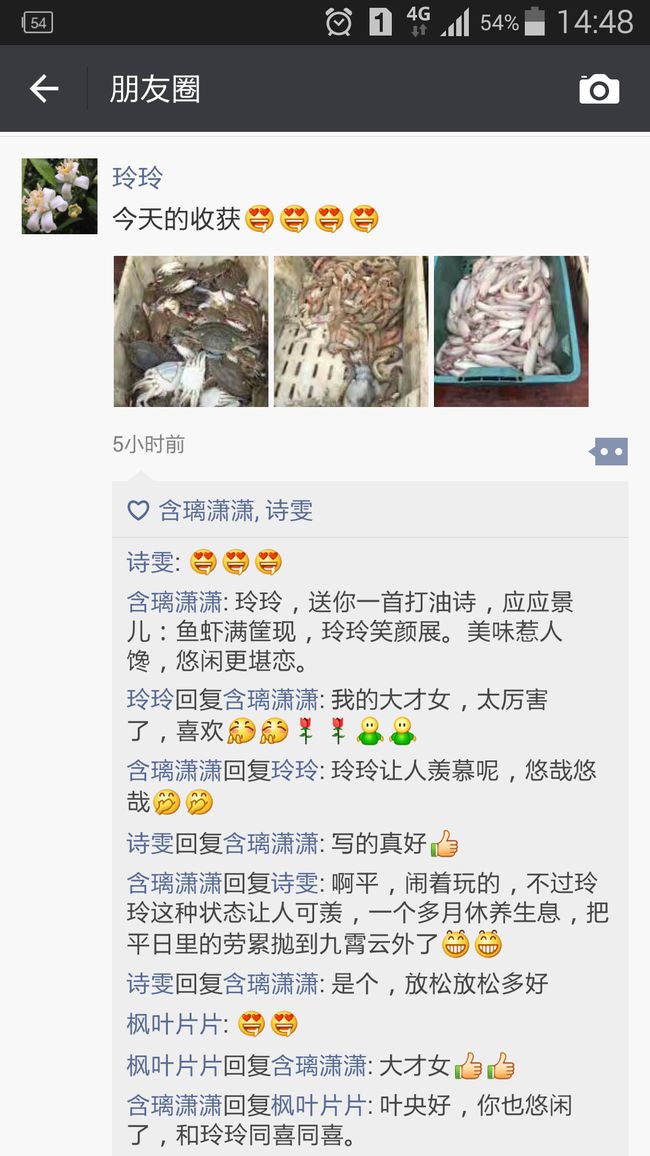
Task: View the crab photo in the post
Action: [x=191, y=331]
